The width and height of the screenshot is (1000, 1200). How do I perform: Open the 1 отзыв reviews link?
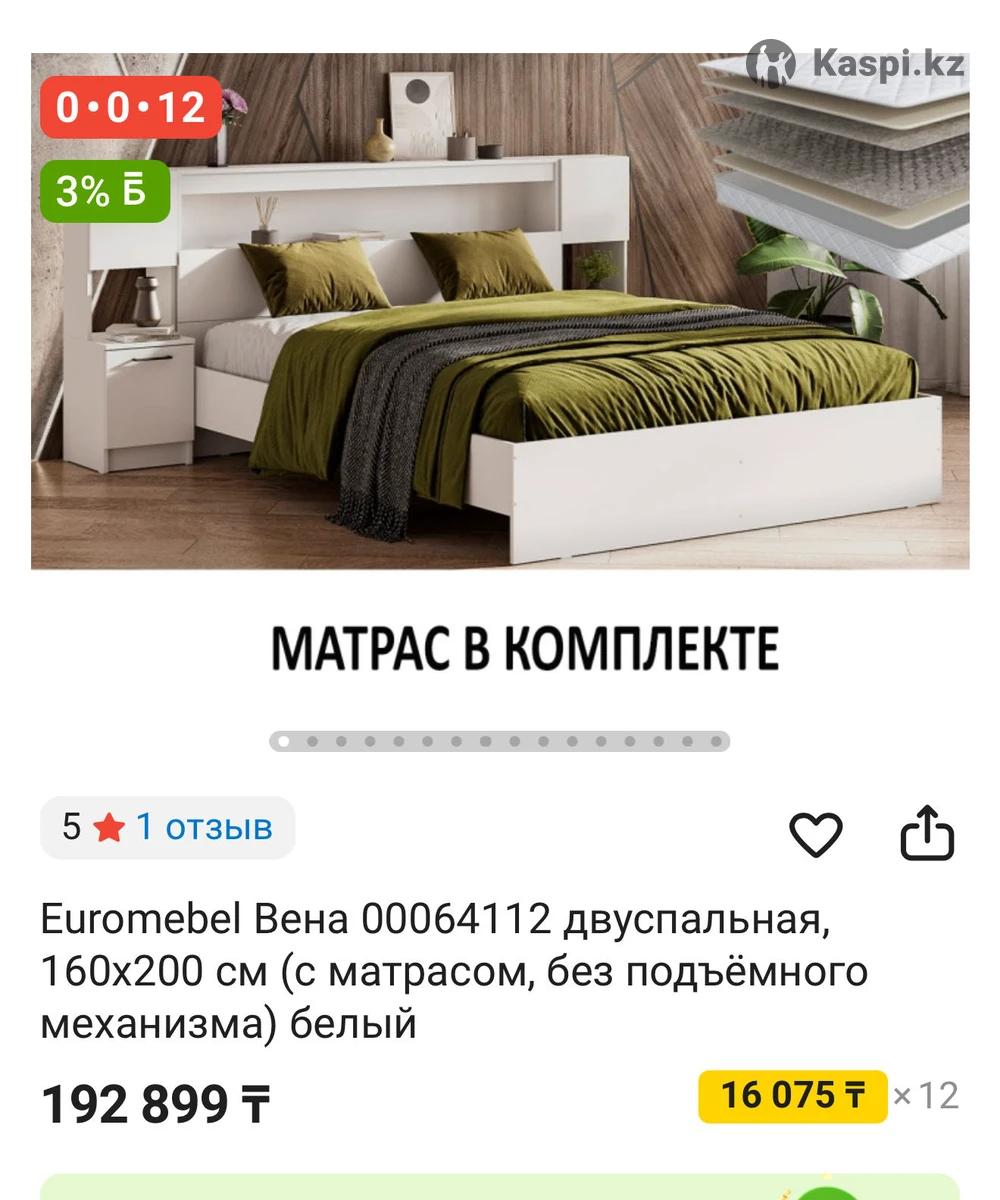pyautogui.click(x=203, y=827)
